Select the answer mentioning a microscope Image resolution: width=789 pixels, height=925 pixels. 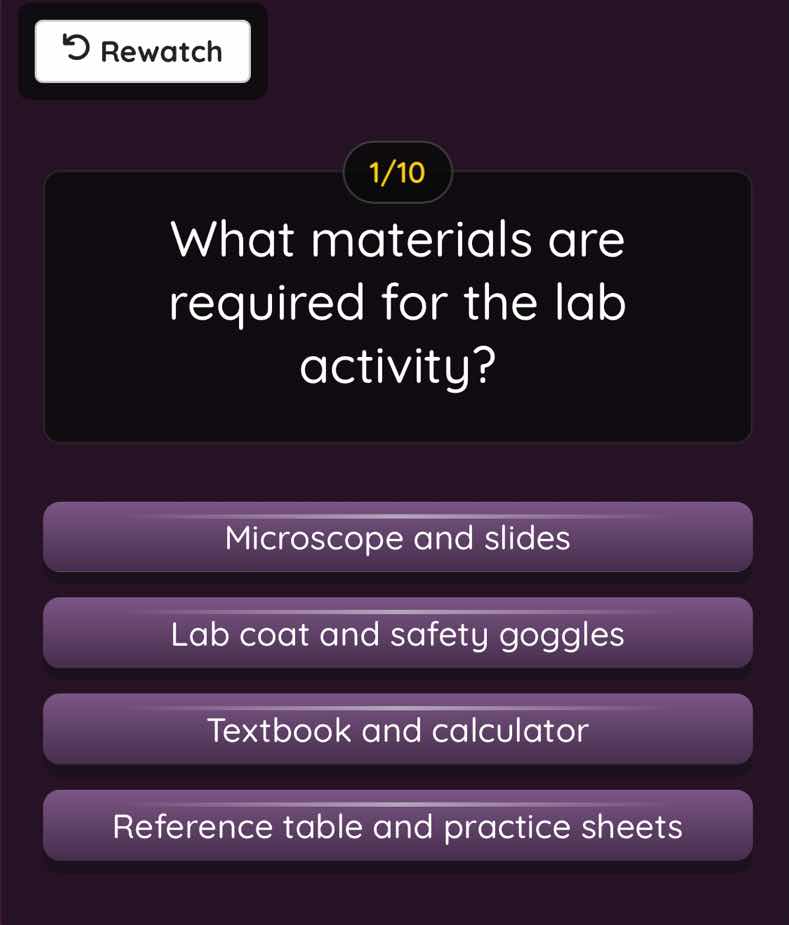tap(398, 538)
